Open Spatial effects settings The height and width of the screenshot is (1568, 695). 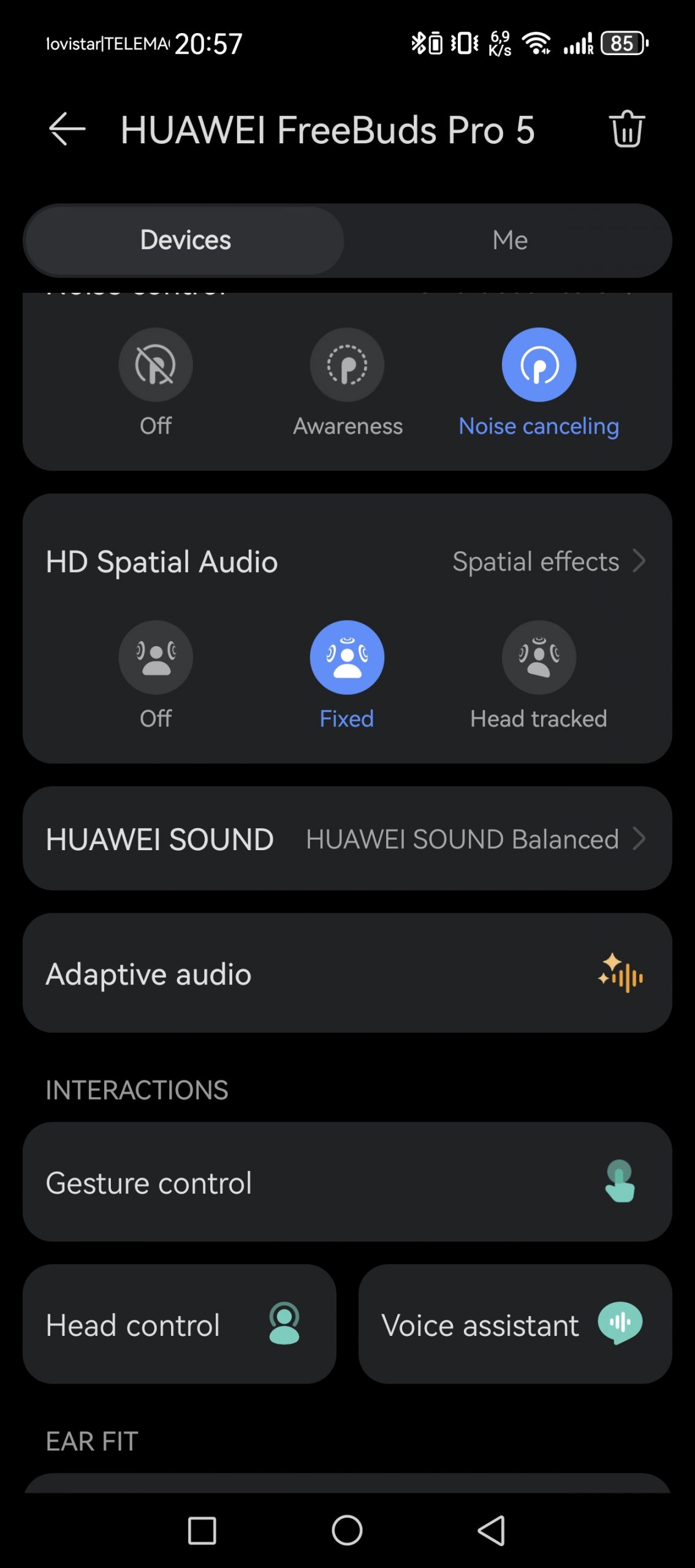548,561
